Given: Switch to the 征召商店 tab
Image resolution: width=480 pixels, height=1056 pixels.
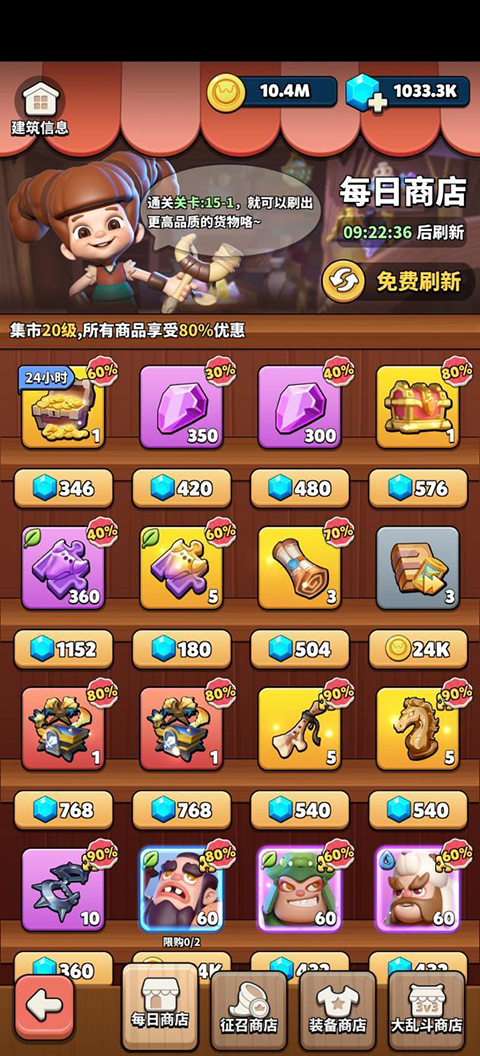Looking at the screenshot, I should coord(249,1012).
